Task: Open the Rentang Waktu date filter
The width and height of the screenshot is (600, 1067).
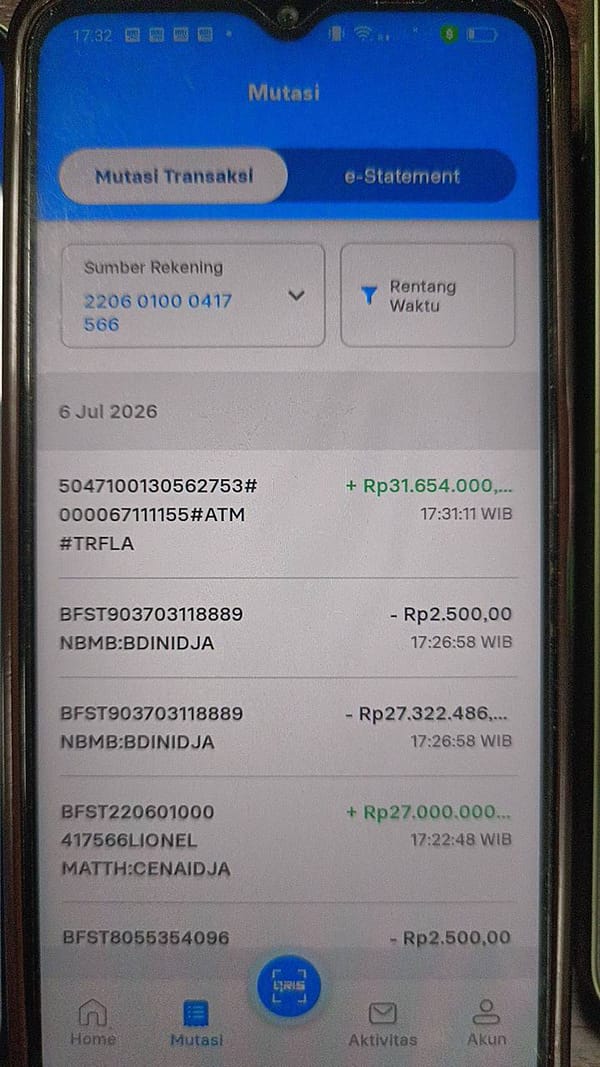Action: pos(427,295)
